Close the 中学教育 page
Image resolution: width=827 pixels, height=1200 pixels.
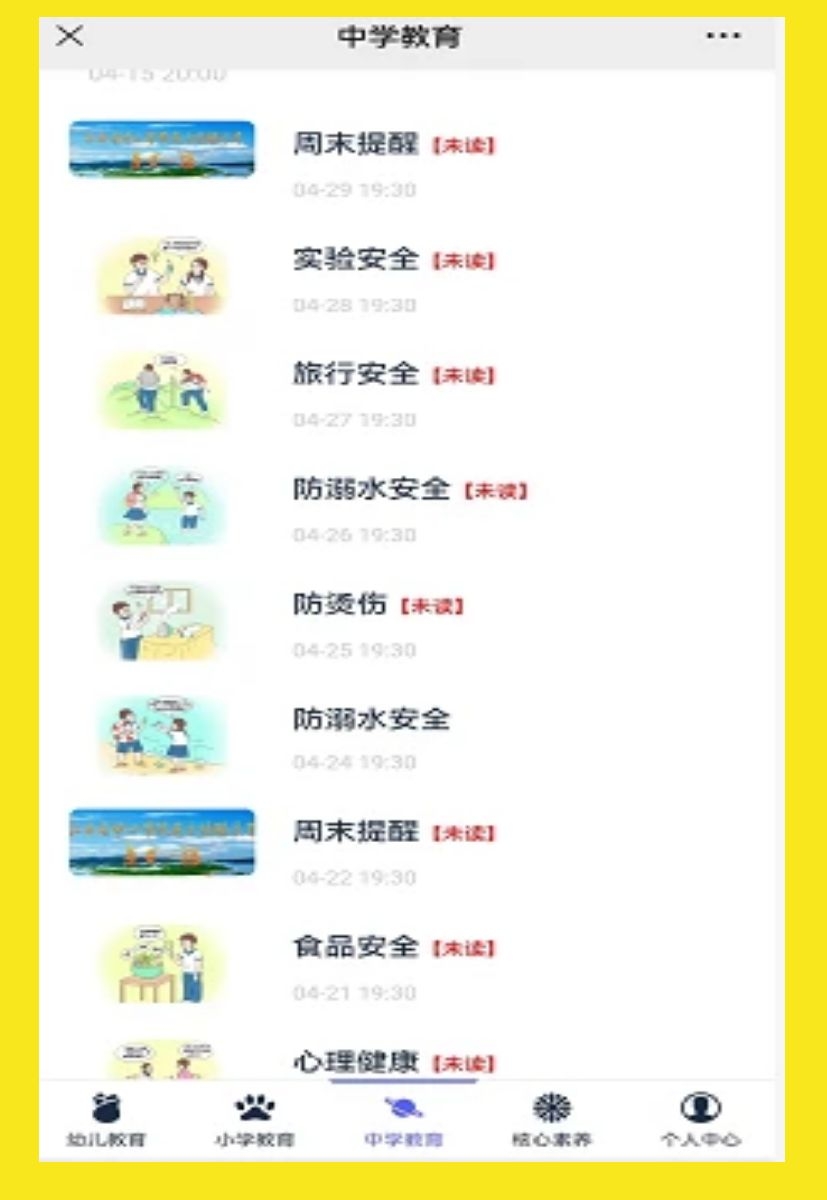tap(69, 37)
